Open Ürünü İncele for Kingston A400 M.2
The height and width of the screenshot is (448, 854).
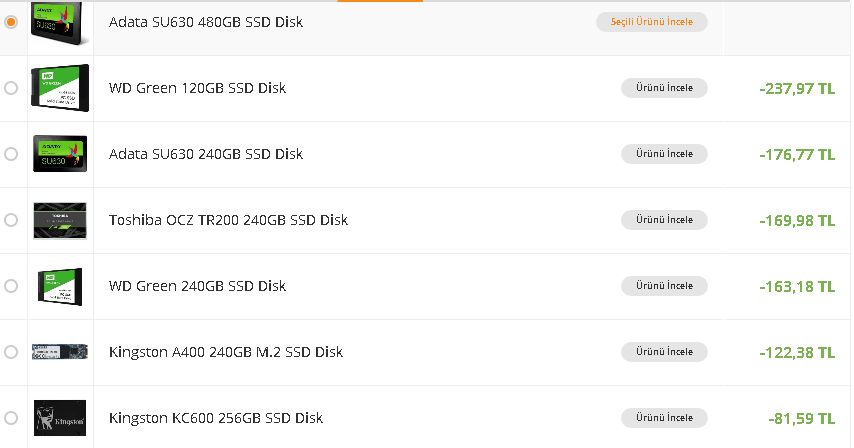664,352
